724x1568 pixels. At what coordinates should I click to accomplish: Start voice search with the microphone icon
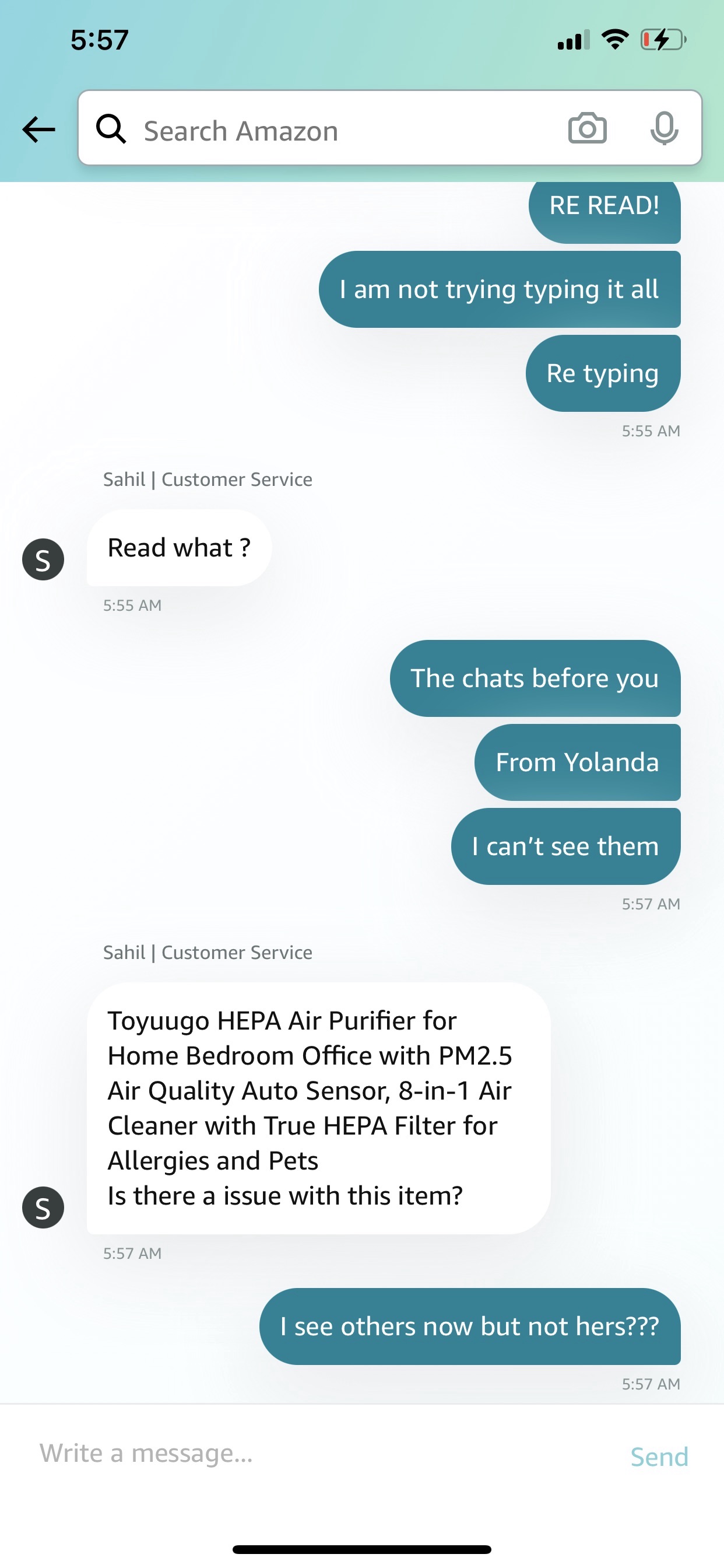(664, 128)
